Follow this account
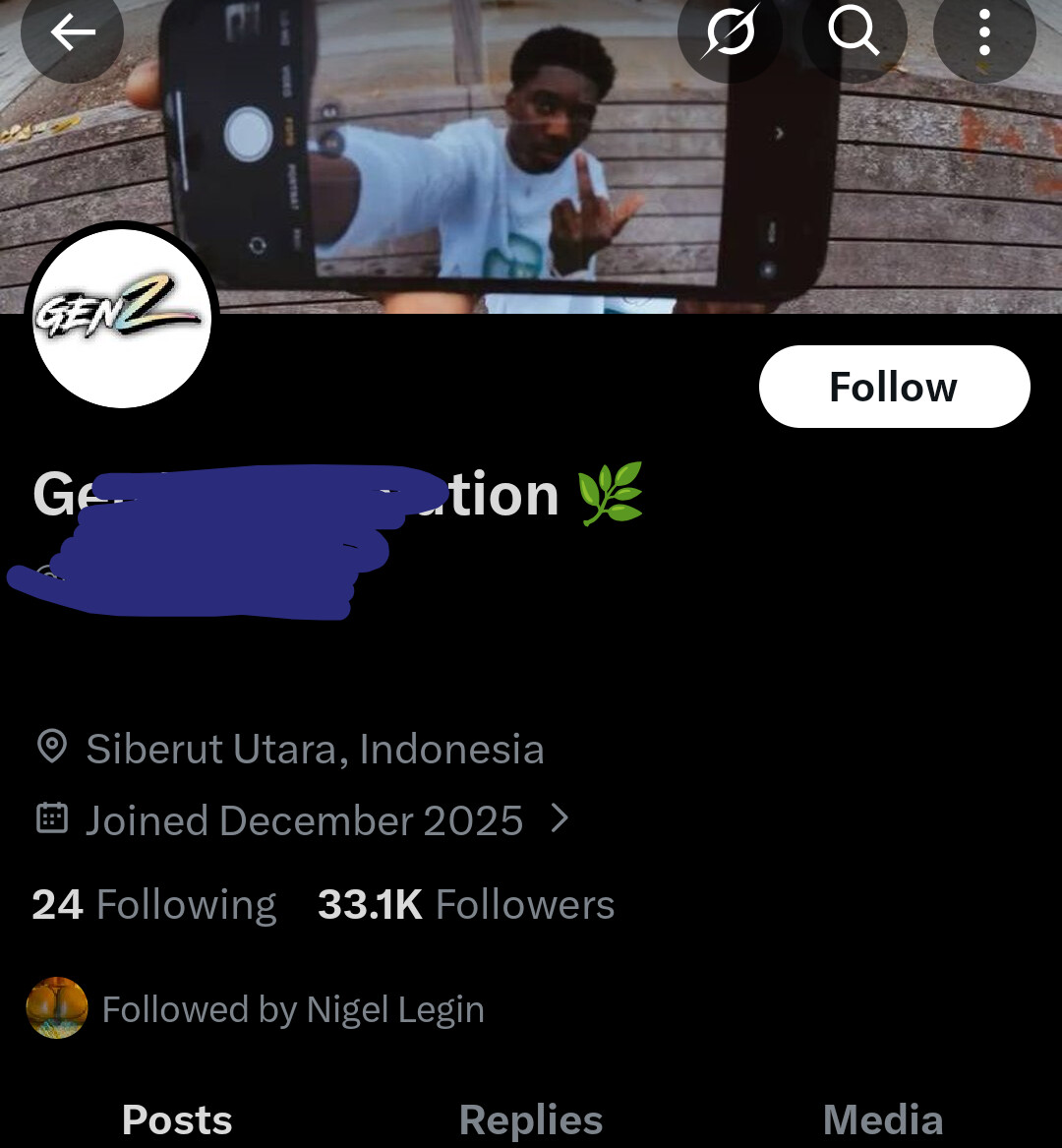This screenshot has width=1062, height=1148. click(x=894, y=387)
